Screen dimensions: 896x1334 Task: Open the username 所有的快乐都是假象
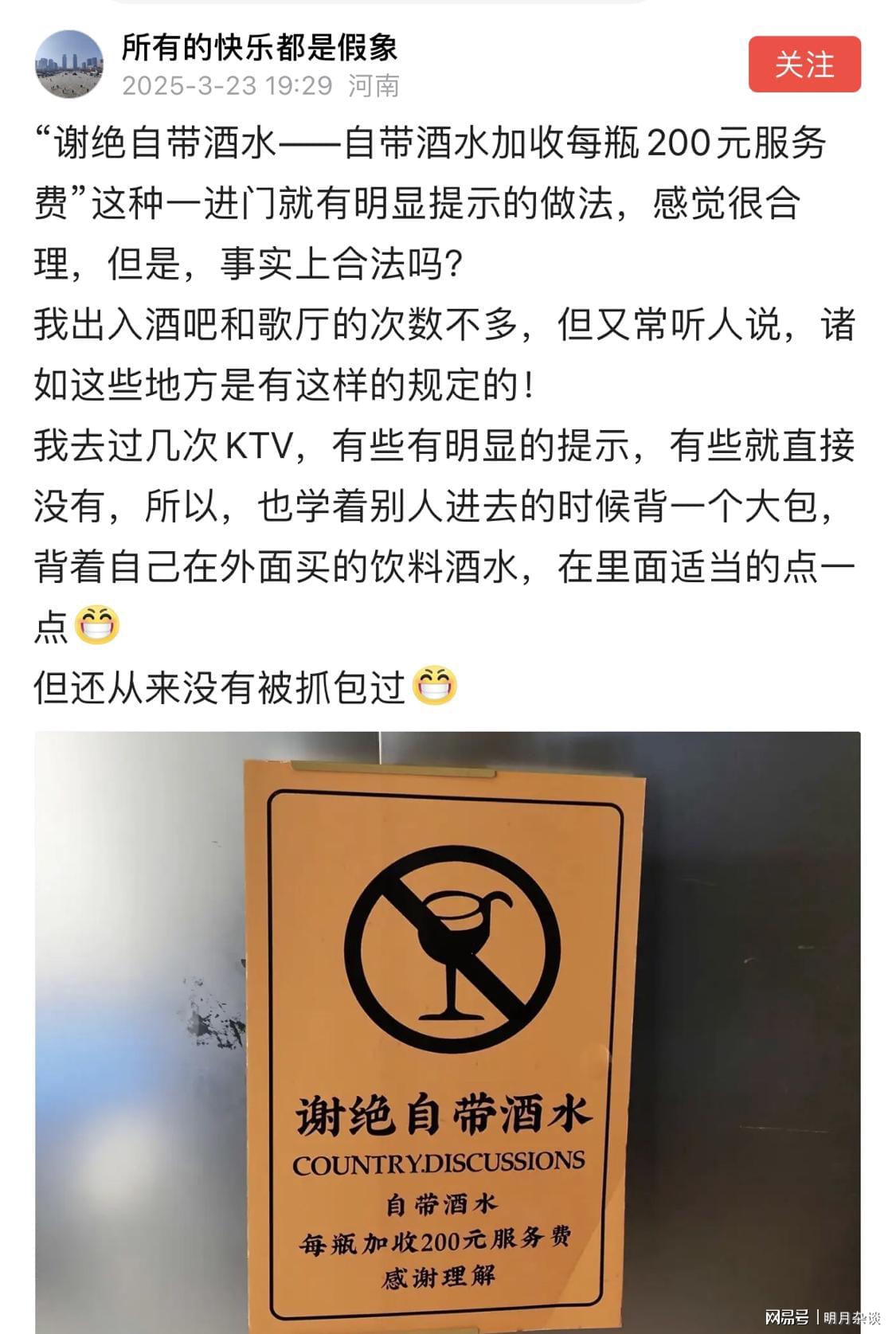click(260, 48)
